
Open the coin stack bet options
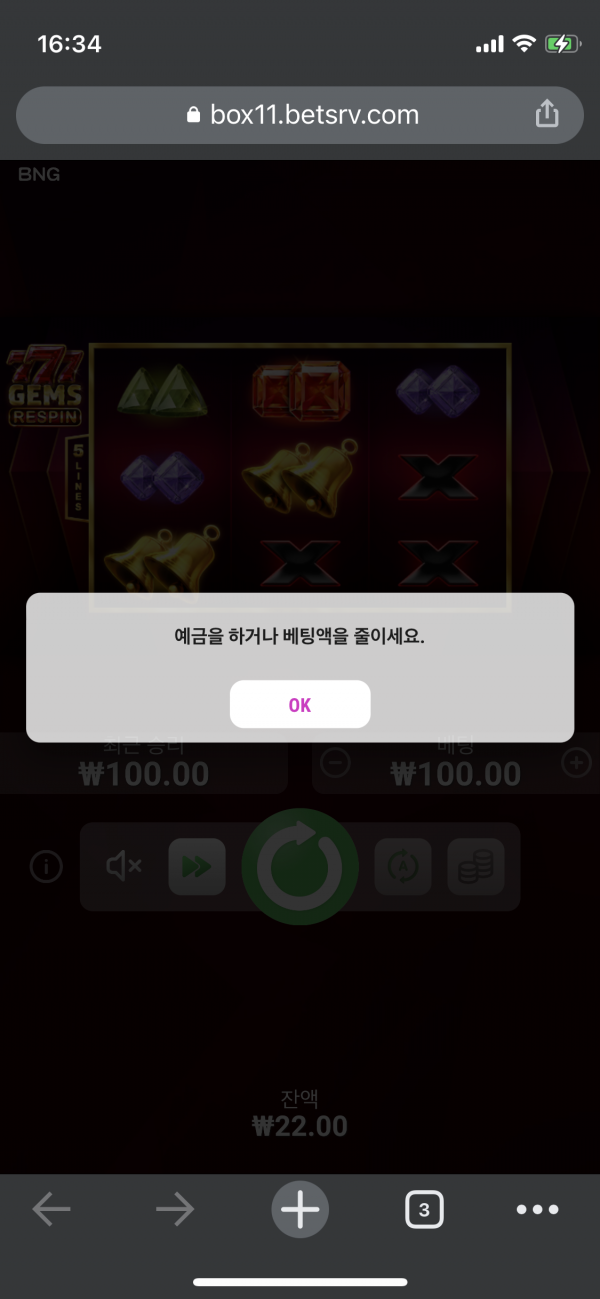coord(475,867)
